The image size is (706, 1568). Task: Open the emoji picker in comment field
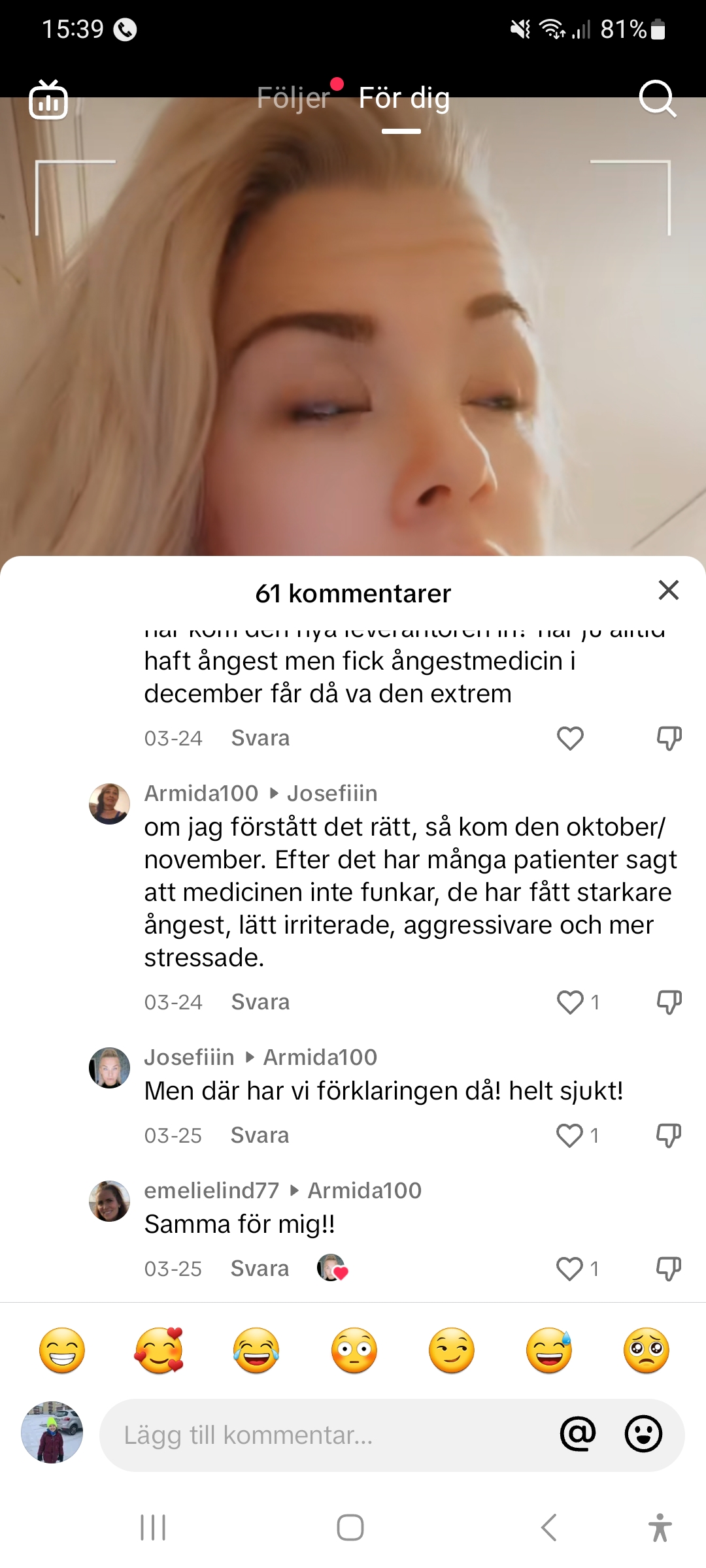643,1434
